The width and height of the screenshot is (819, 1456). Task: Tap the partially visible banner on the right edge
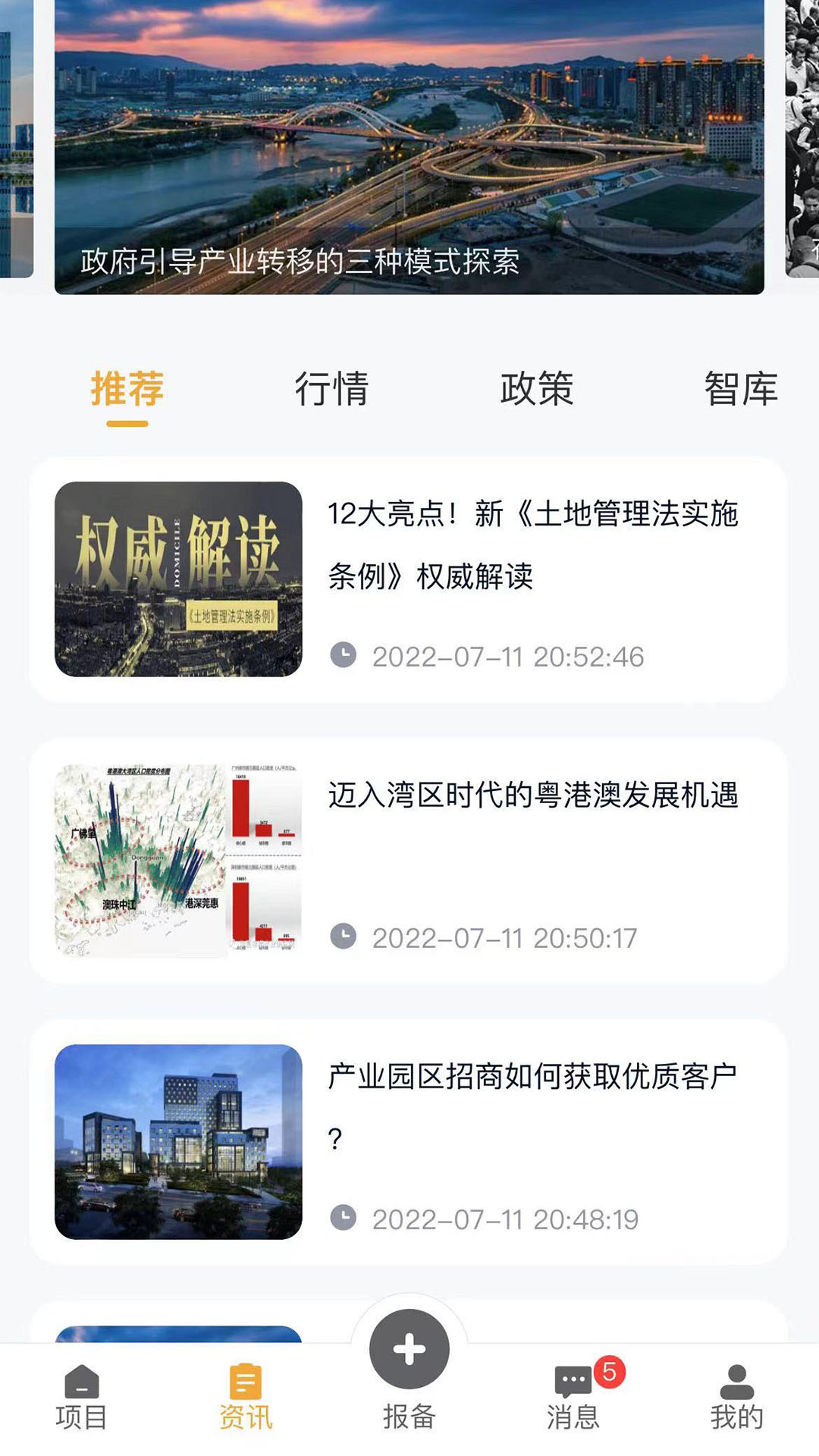pyautogui.click(x=802, y=148)
